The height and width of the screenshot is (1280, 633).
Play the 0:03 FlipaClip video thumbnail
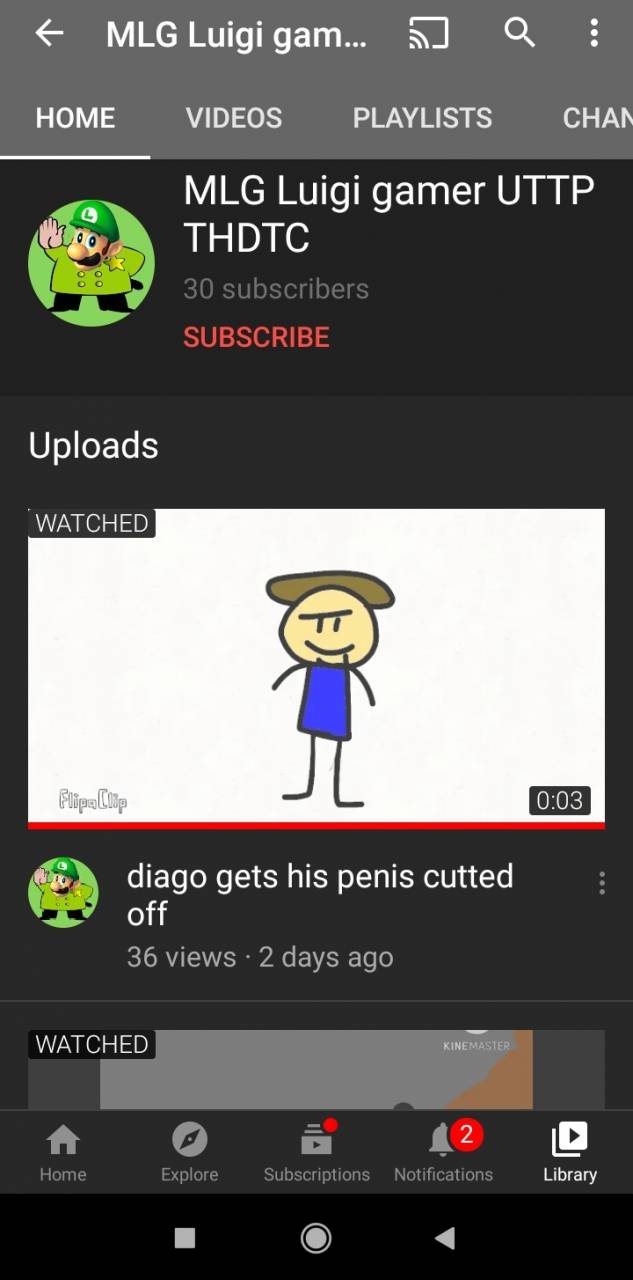pos(316,667)
